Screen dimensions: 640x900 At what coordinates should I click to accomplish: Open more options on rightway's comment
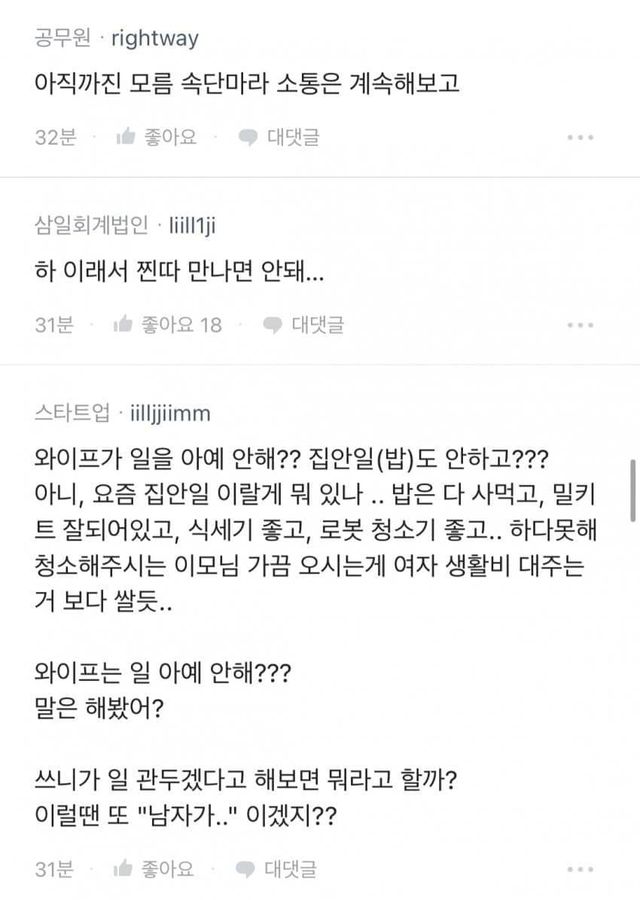click(x=581, y=138)
